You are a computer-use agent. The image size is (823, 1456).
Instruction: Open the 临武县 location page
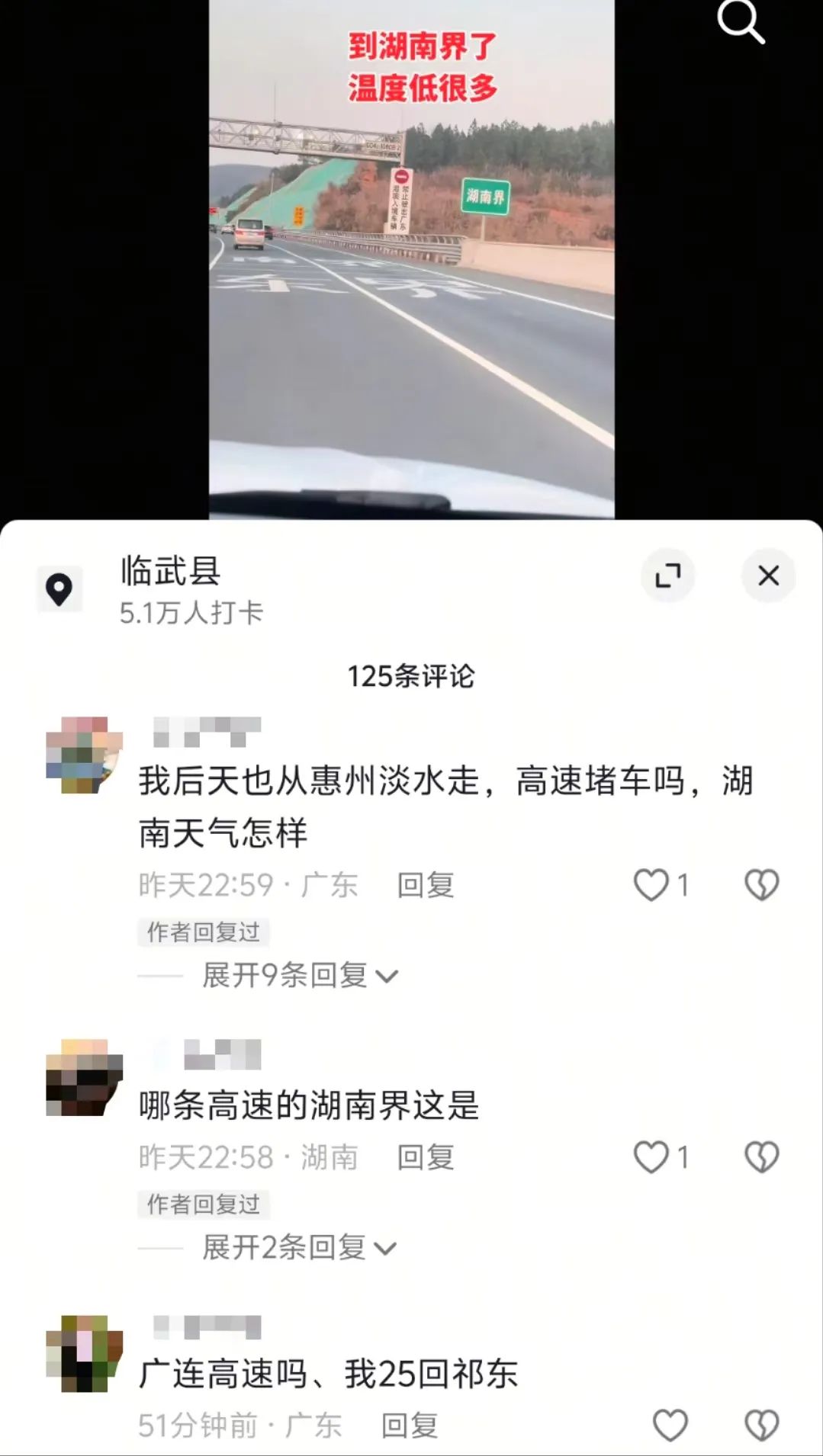(169, 572)
